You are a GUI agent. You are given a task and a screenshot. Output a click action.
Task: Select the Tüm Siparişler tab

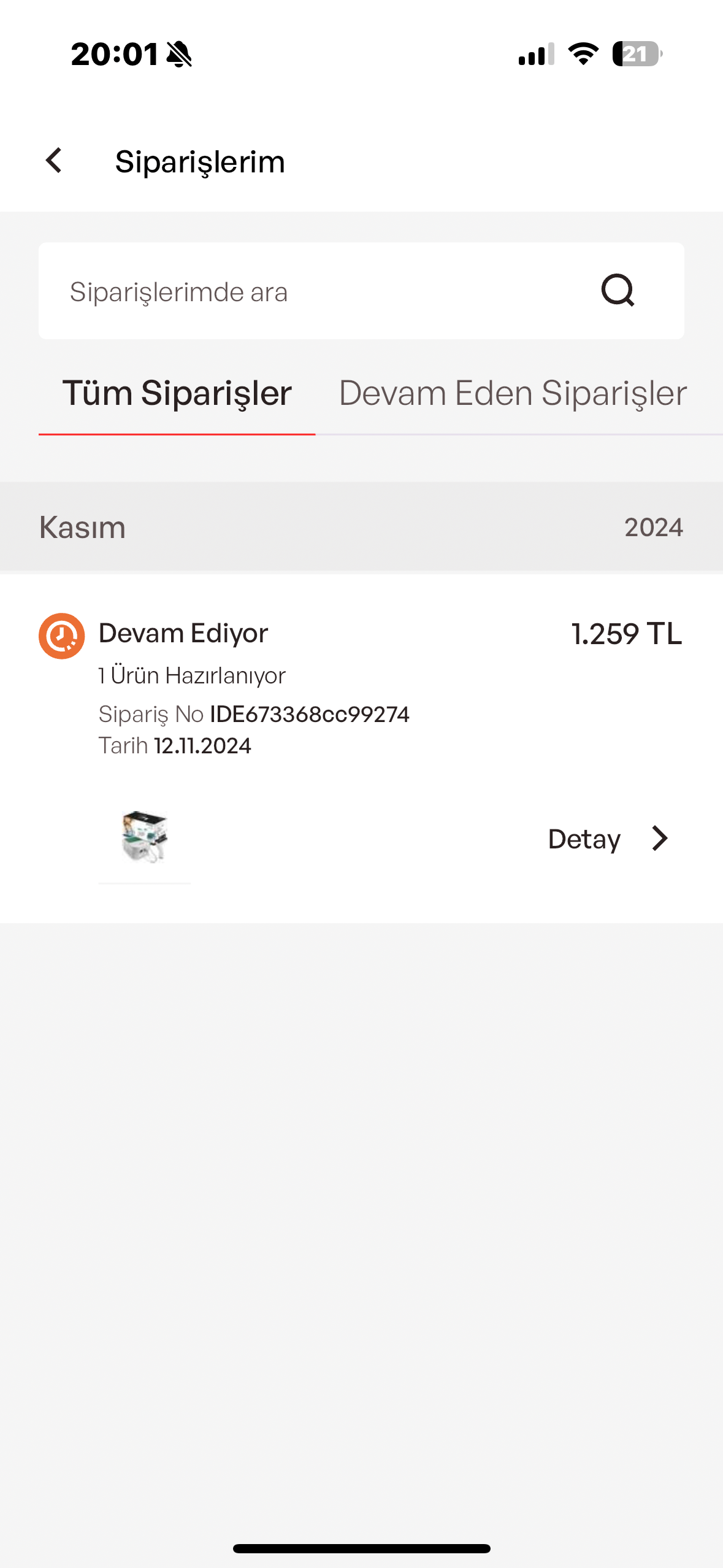pos(177,393)
